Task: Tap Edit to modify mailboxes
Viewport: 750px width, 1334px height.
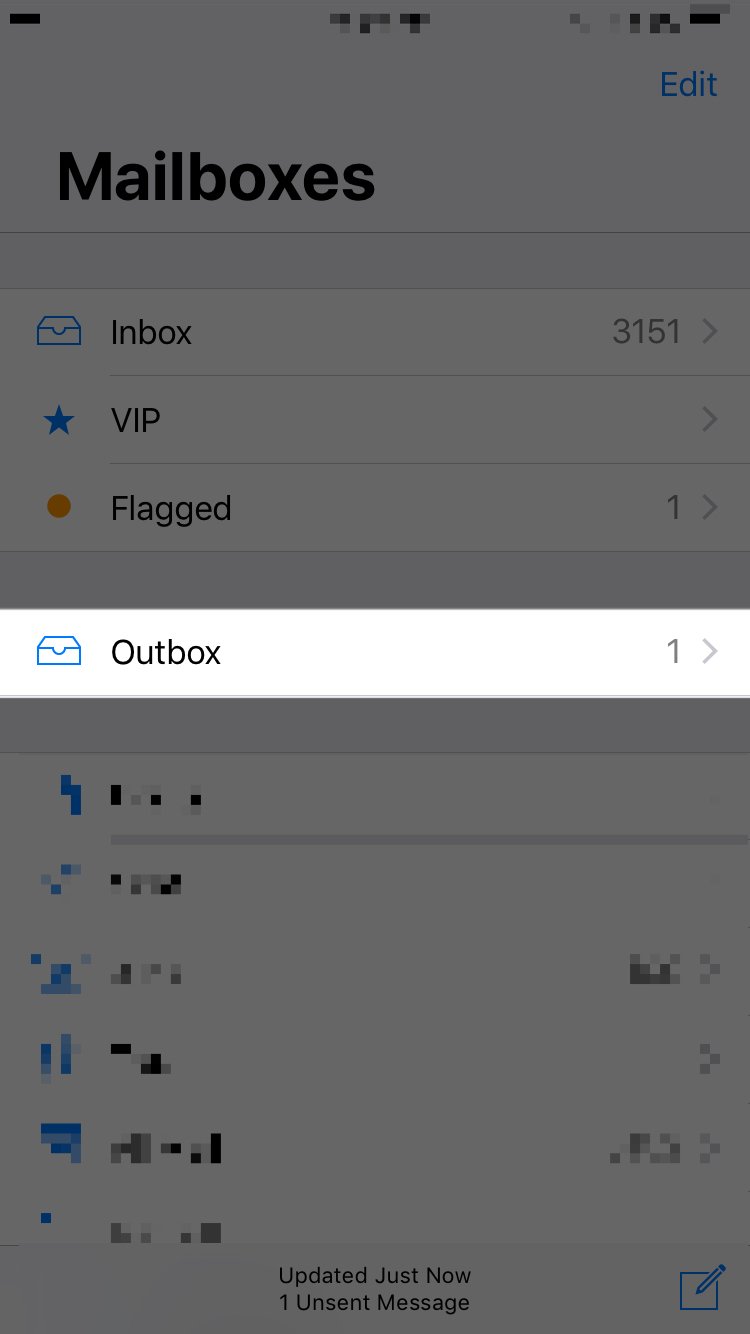Action: click(688, 84)
